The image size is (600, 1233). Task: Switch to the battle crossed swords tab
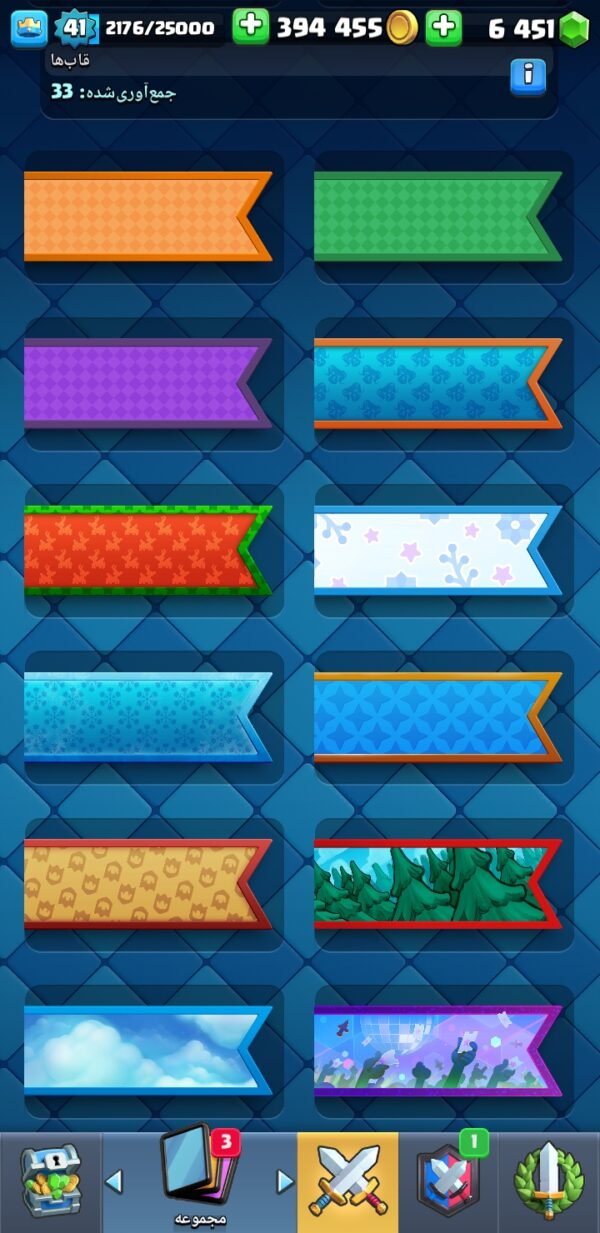(347, 1182)
